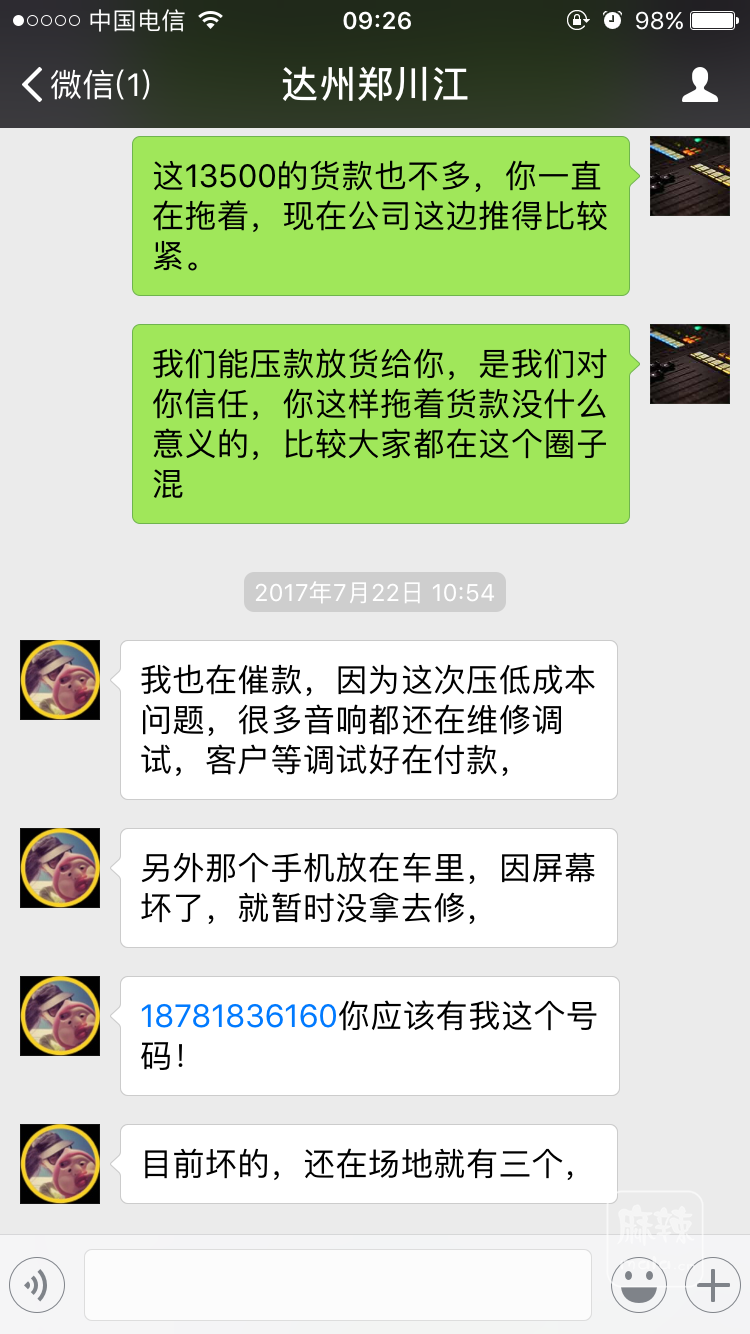Open chat info via the profile icon
The image size is (750, 1334).
point(699,85)
